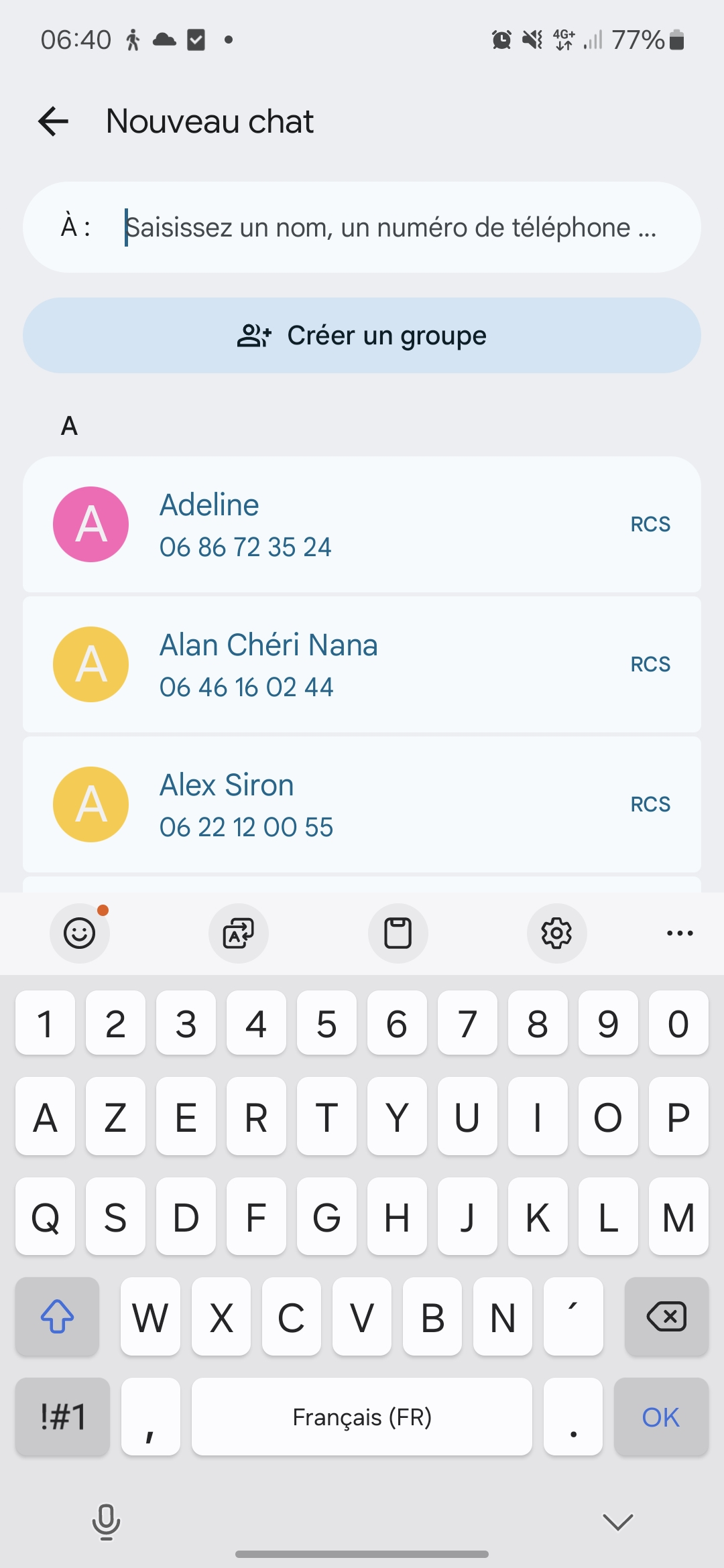Go back from Nouveau chat

[54, 121]
